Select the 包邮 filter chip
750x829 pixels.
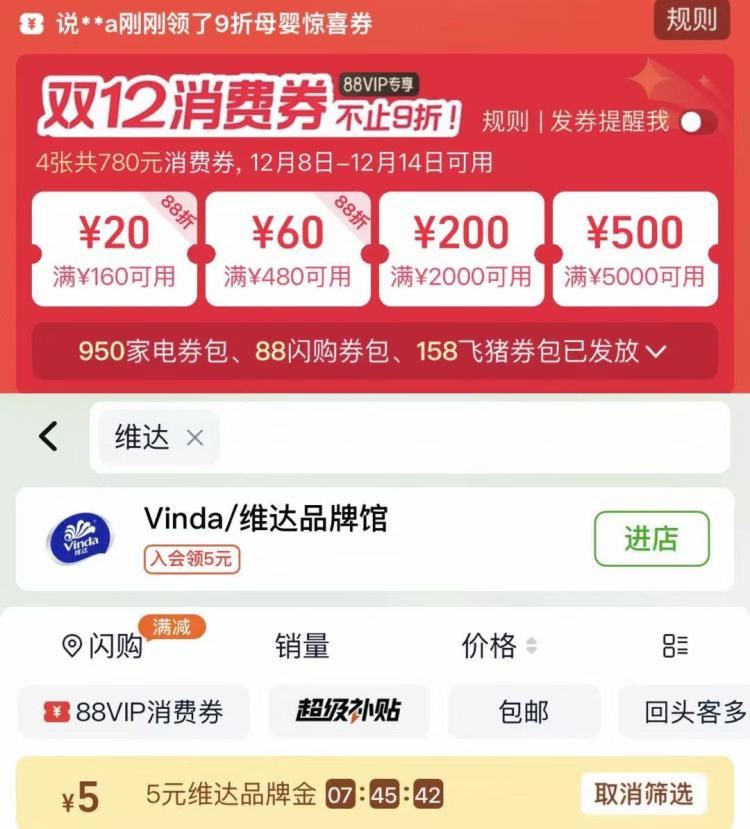(x=523, y=712)
